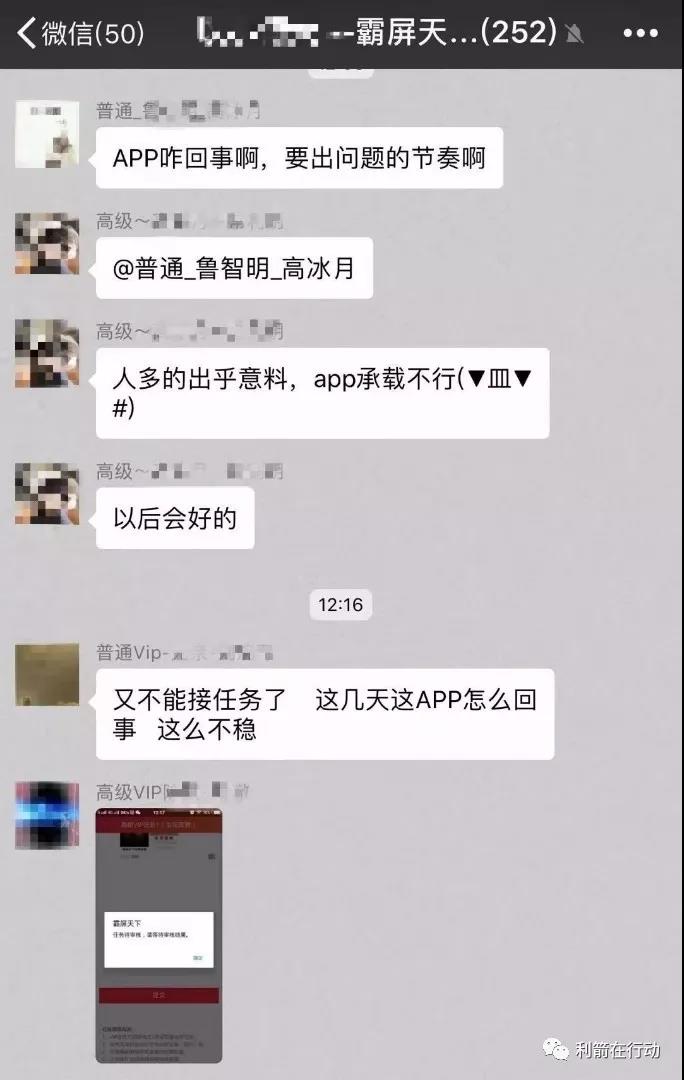This screenshot has height=1080, width=684.
Task: Go back to the 微信 chat list
Action: click(80, 33)
